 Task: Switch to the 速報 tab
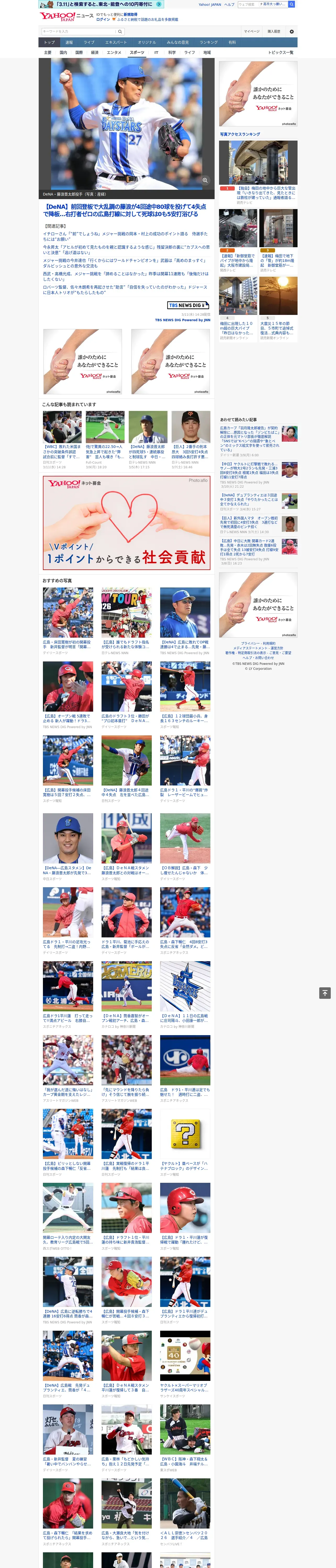point(69,42)
